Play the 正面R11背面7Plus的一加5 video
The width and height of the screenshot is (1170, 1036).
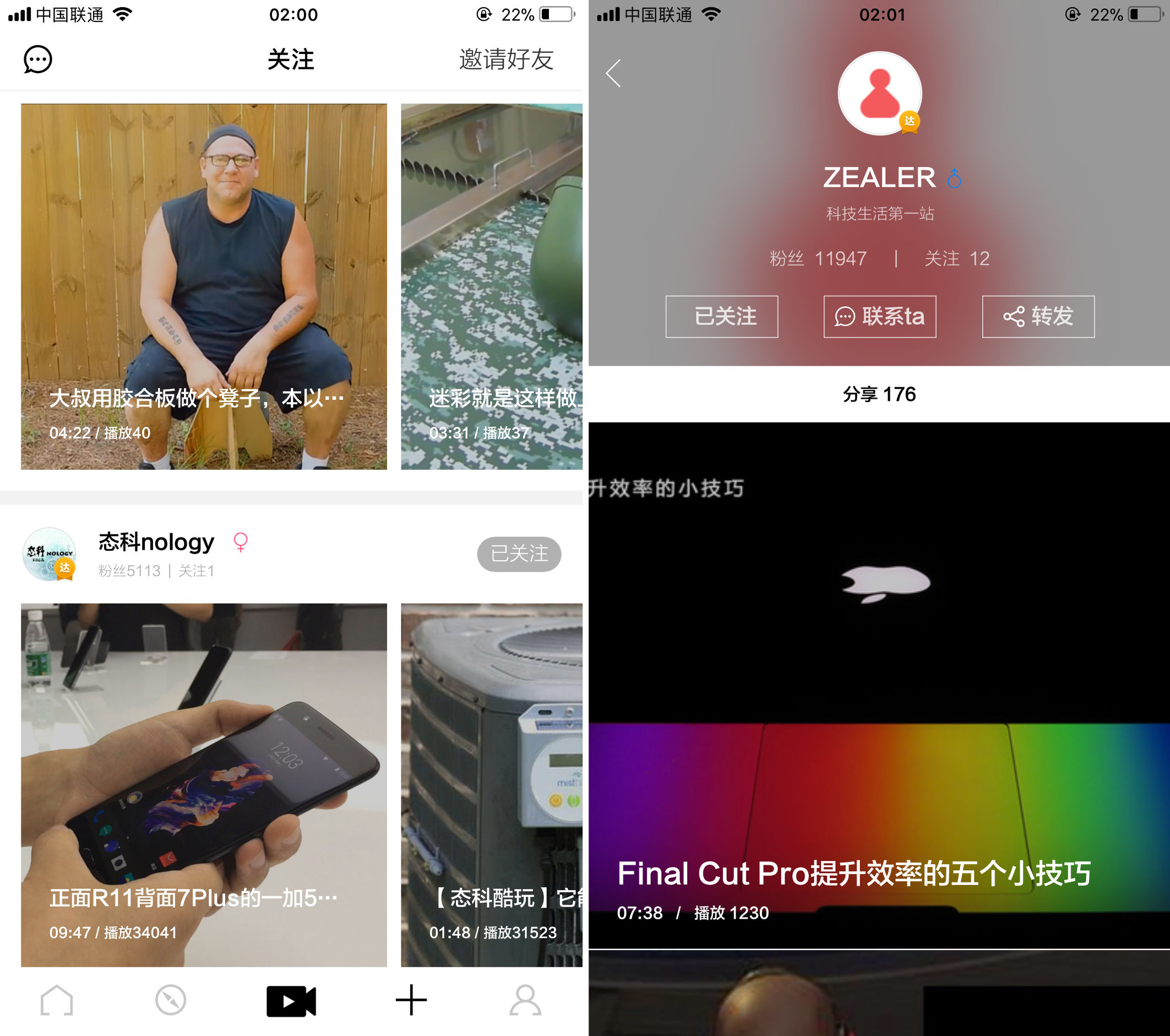pos(204,785)
